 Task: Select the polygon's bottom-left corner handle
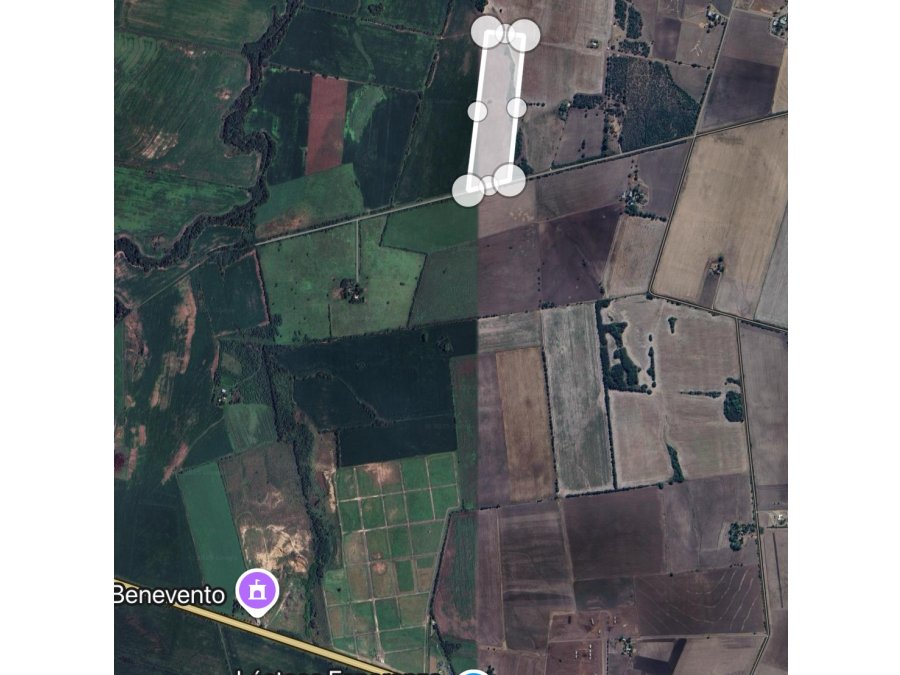[468, 189]
